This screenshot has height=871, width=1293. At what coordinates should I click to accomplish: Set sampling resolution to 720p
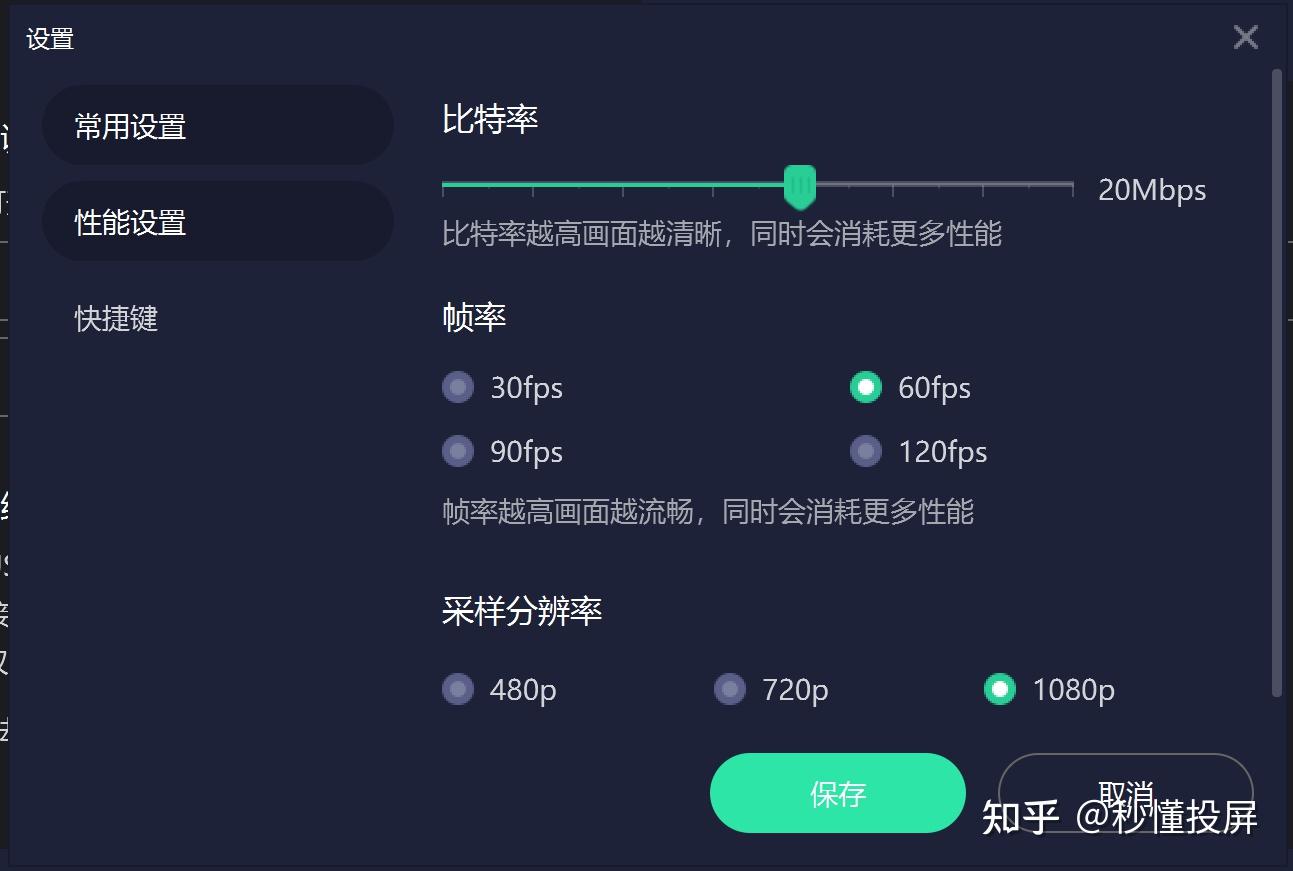click(x=730, y=689)
